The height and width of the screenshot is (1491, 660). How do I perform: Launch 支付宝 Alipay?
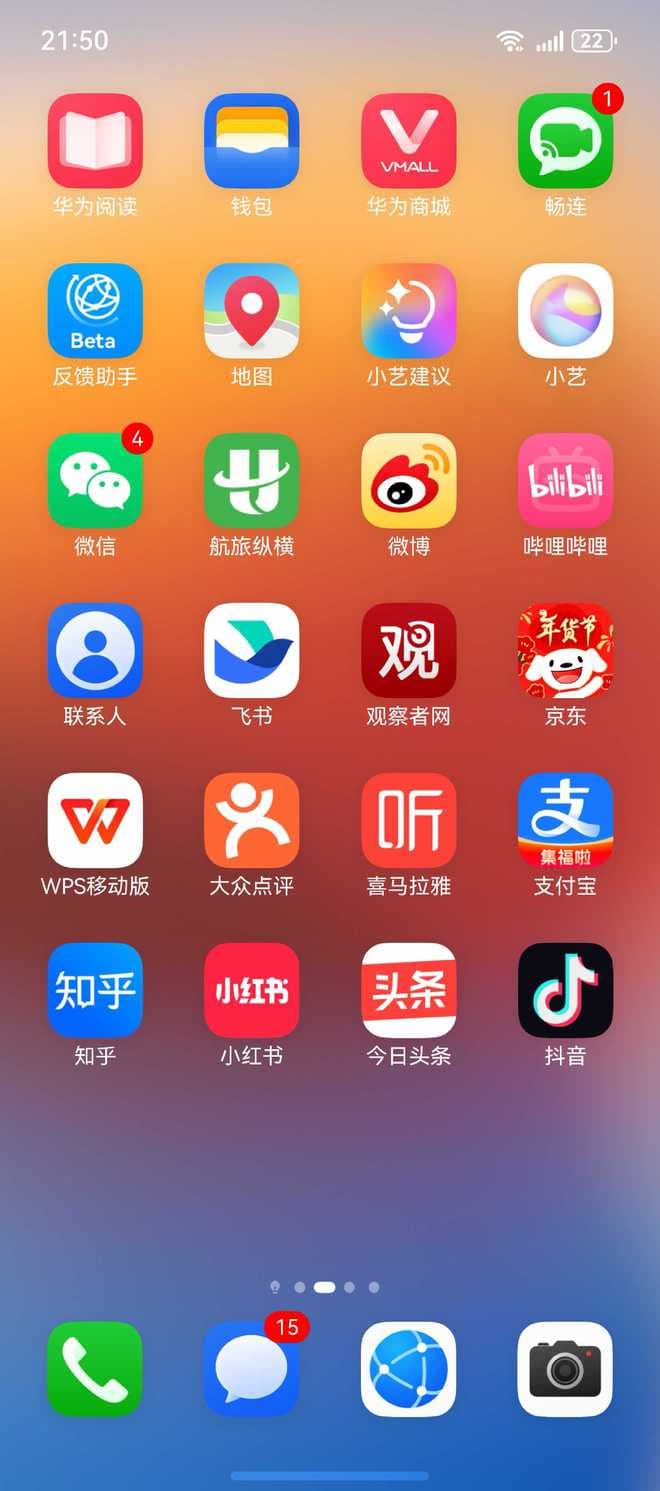(x=565, y=820)
